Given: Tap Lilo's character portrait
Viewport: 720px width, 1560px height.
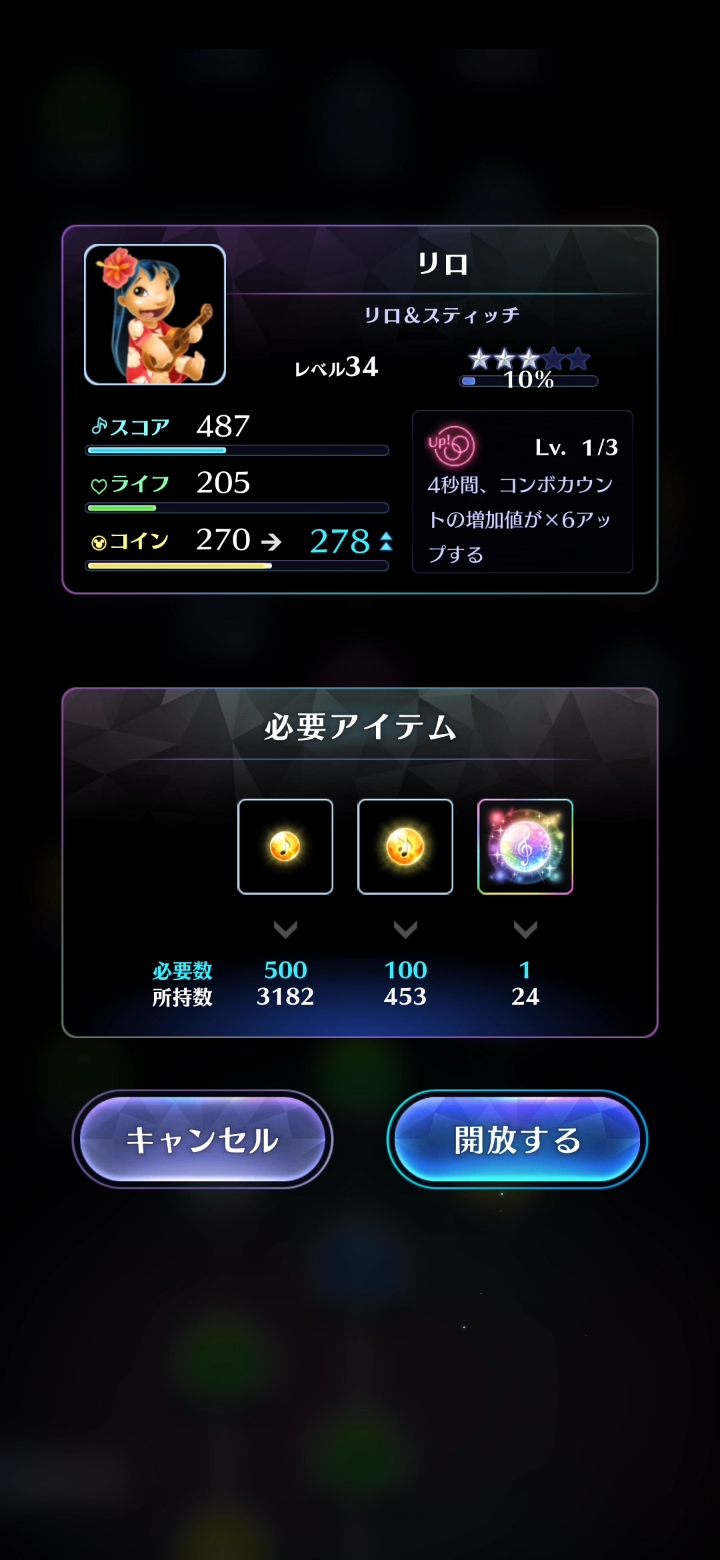Looking at the screenshot, I should tap(155, 314).
